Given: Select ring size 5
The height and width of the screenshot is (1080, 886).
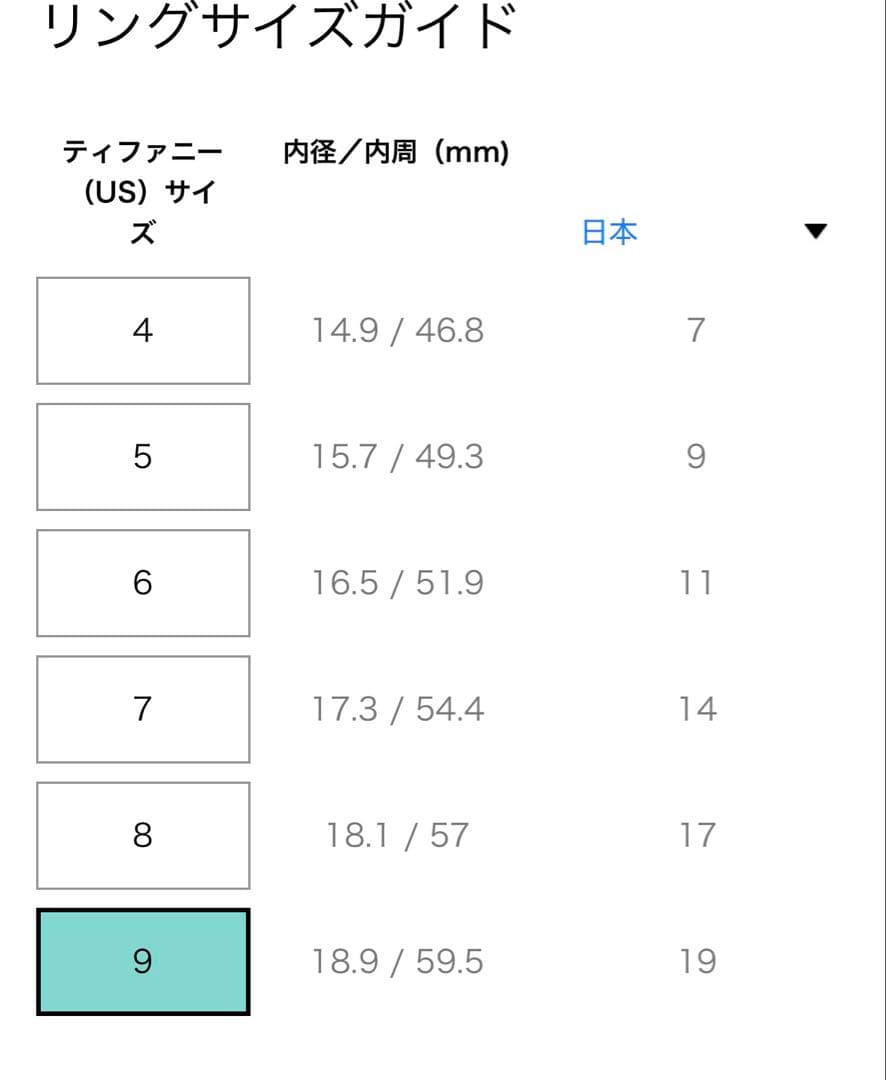Looking at the screenshot, I should pyautogui.click(x=143, y=457).
